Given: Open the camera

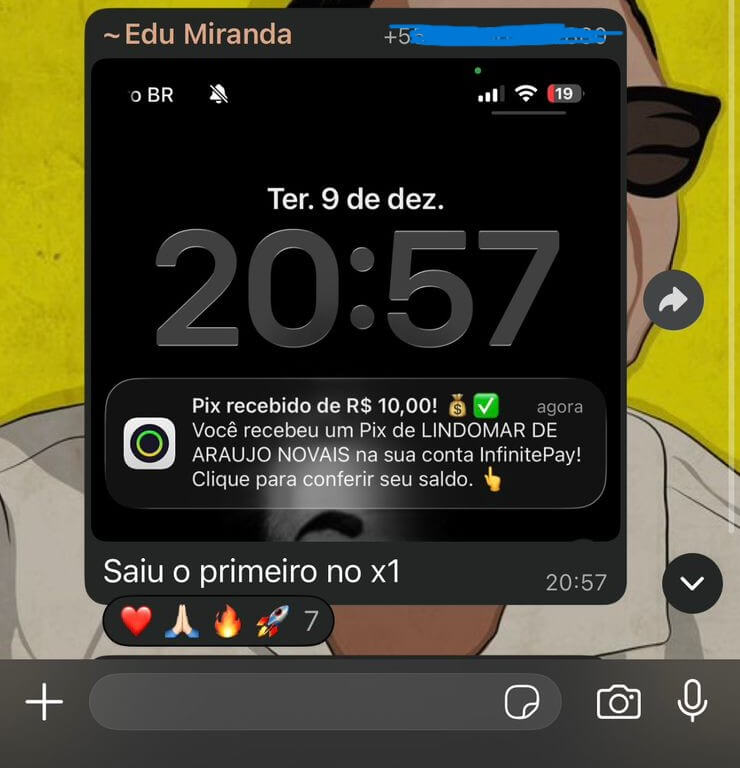Looking at the screenshot, I should coord(618,702).
